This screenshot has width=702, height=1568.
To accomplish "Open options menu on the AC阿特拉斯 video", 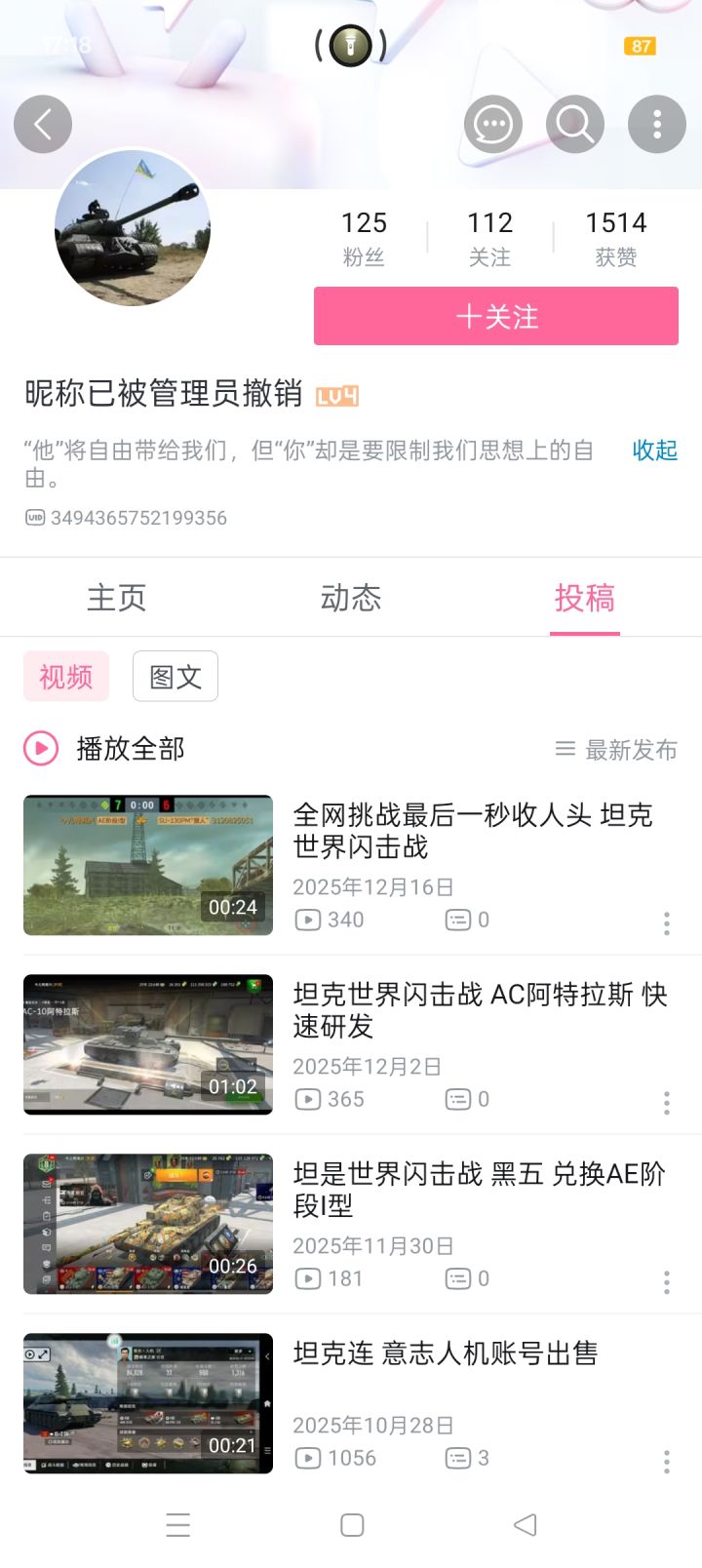I will [666, 1103].
